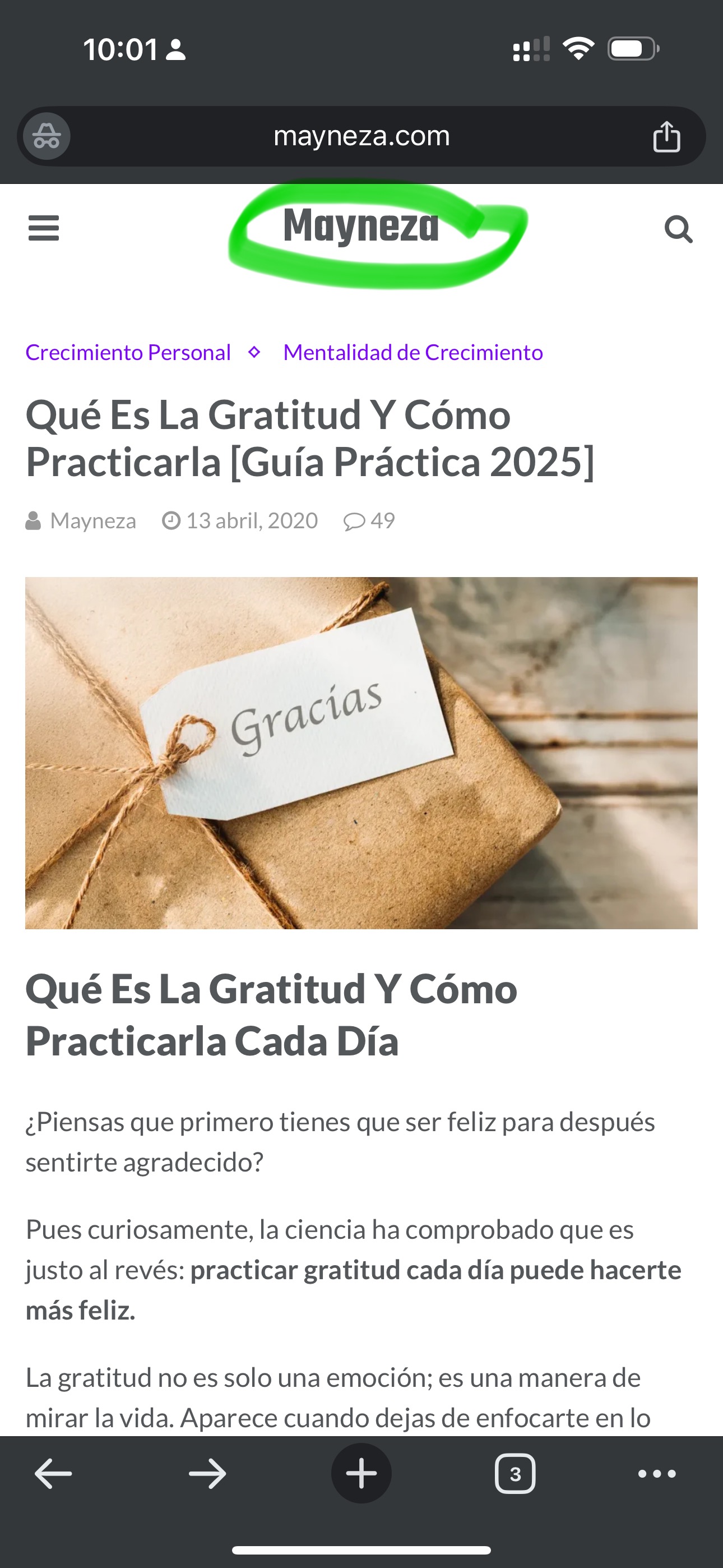Share this page from the address bar
Image resolution: width=723 pixels, height=1568 pixels.
[666, 136]
